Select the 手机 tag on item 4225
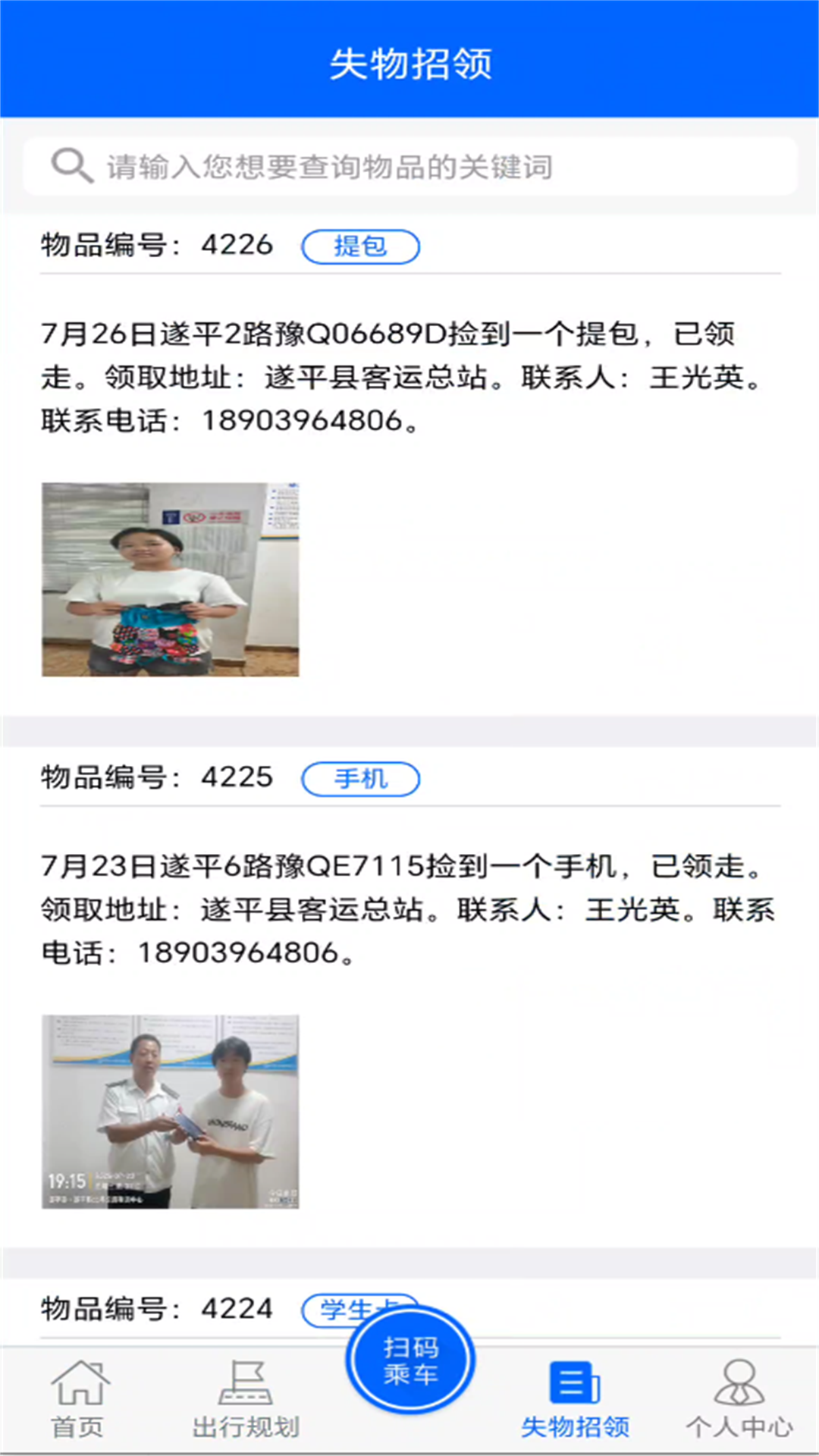Screen dimensions: 819x1456 (361, 779)
